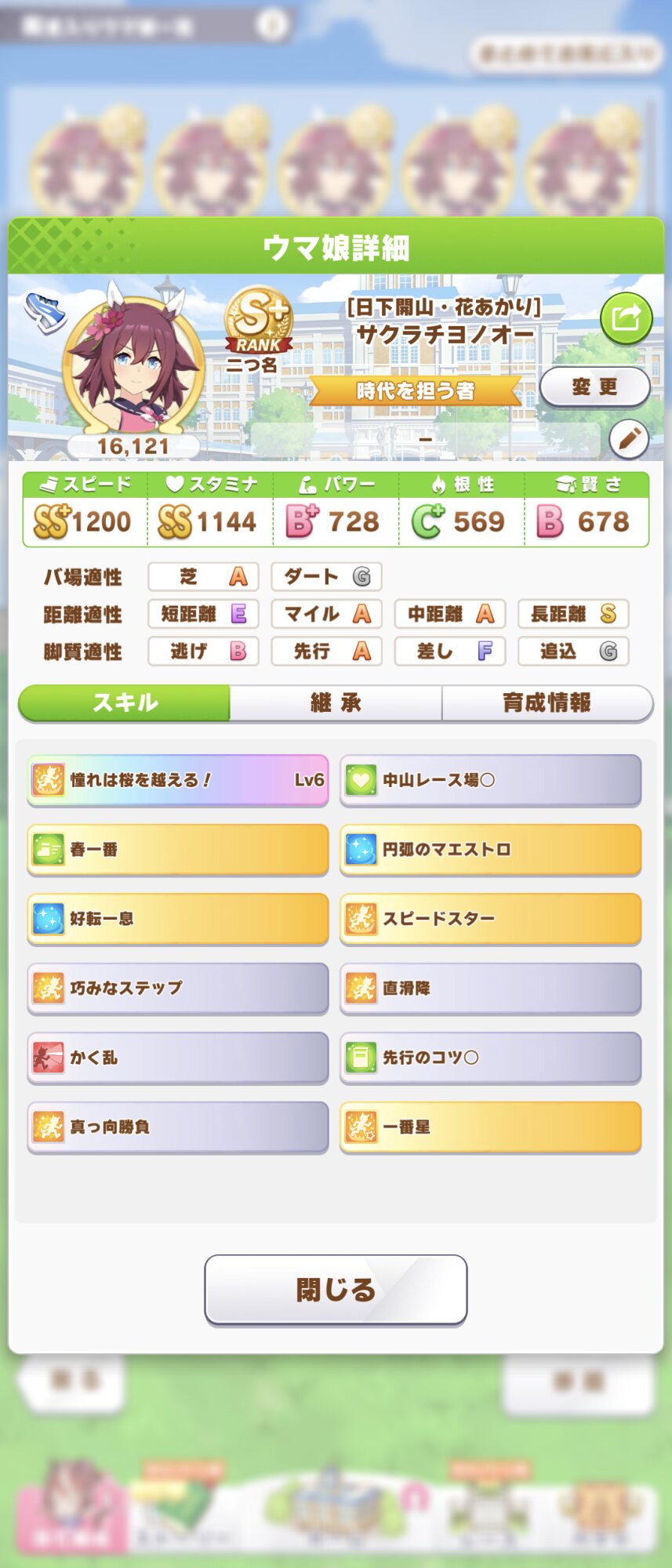Open skill 先行のコツ○
672x1568 pixels.
[490, 1057]
